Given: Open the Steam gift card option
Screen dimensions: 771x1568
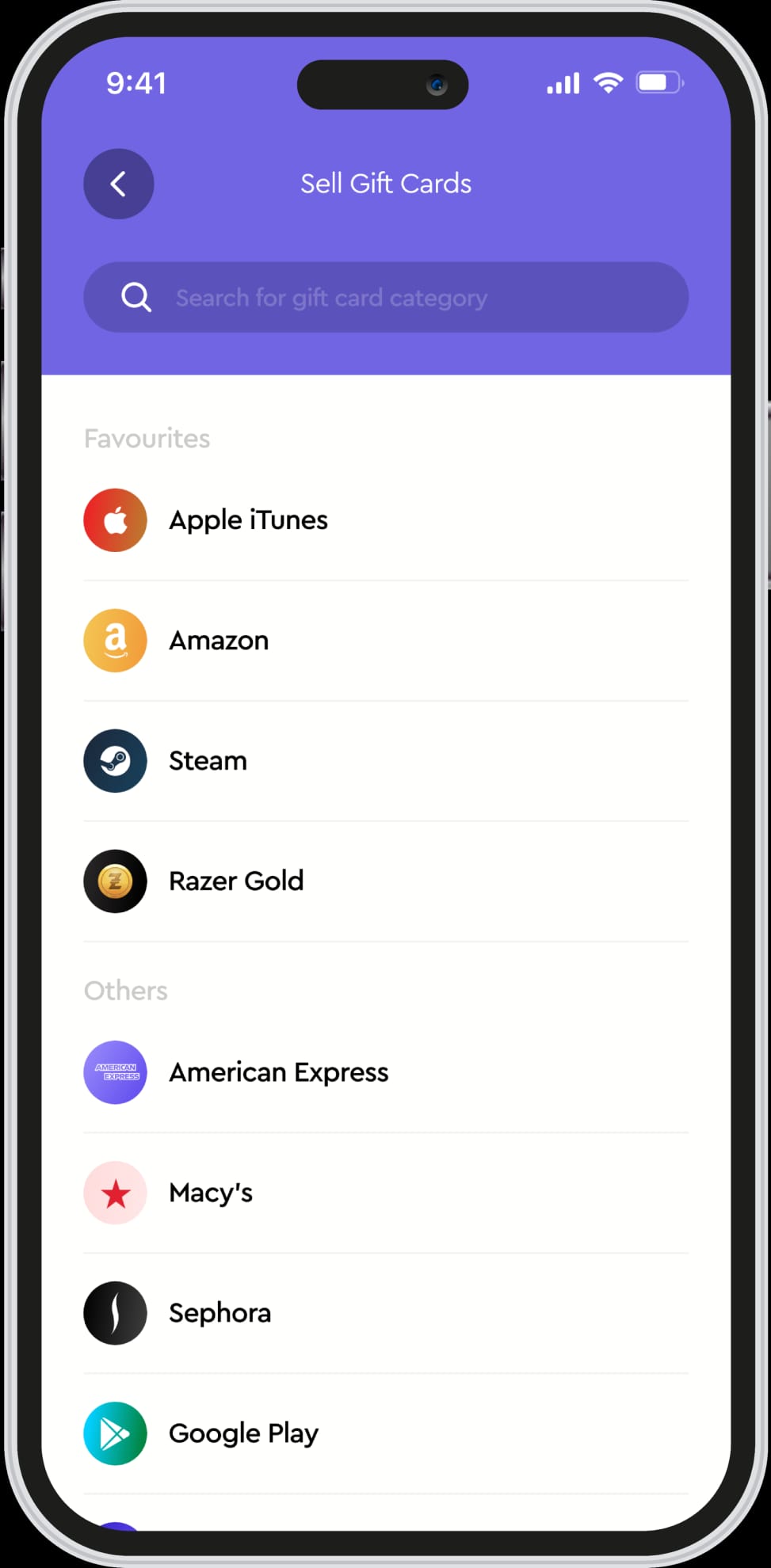Looking at the screenshot, I should [208, 761].
